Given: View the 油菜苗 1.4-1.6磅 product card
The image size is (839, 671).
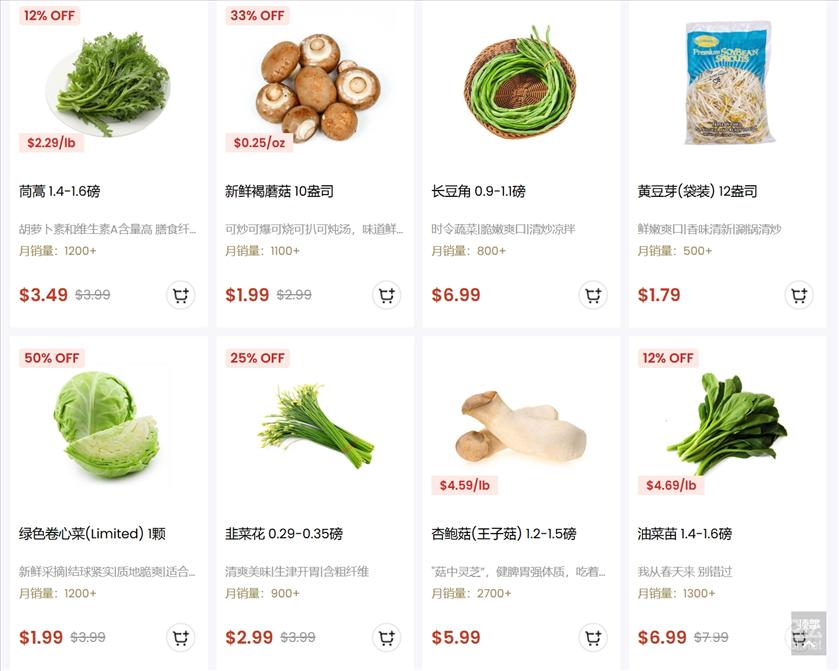Looking at the screenshot, I should tap(684, 534).
